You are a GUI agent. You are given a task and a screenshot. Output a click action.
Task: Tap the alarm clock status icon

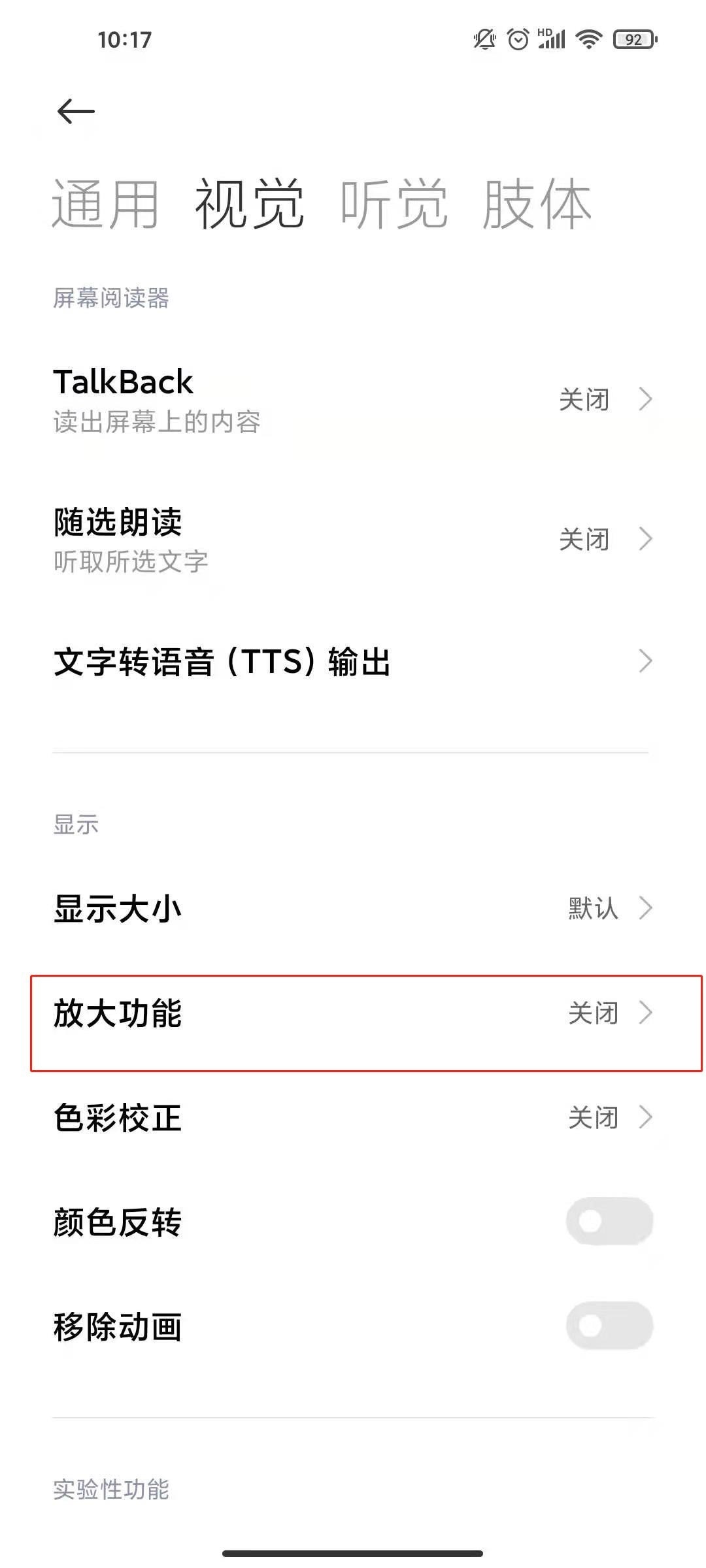coord(518,41)
